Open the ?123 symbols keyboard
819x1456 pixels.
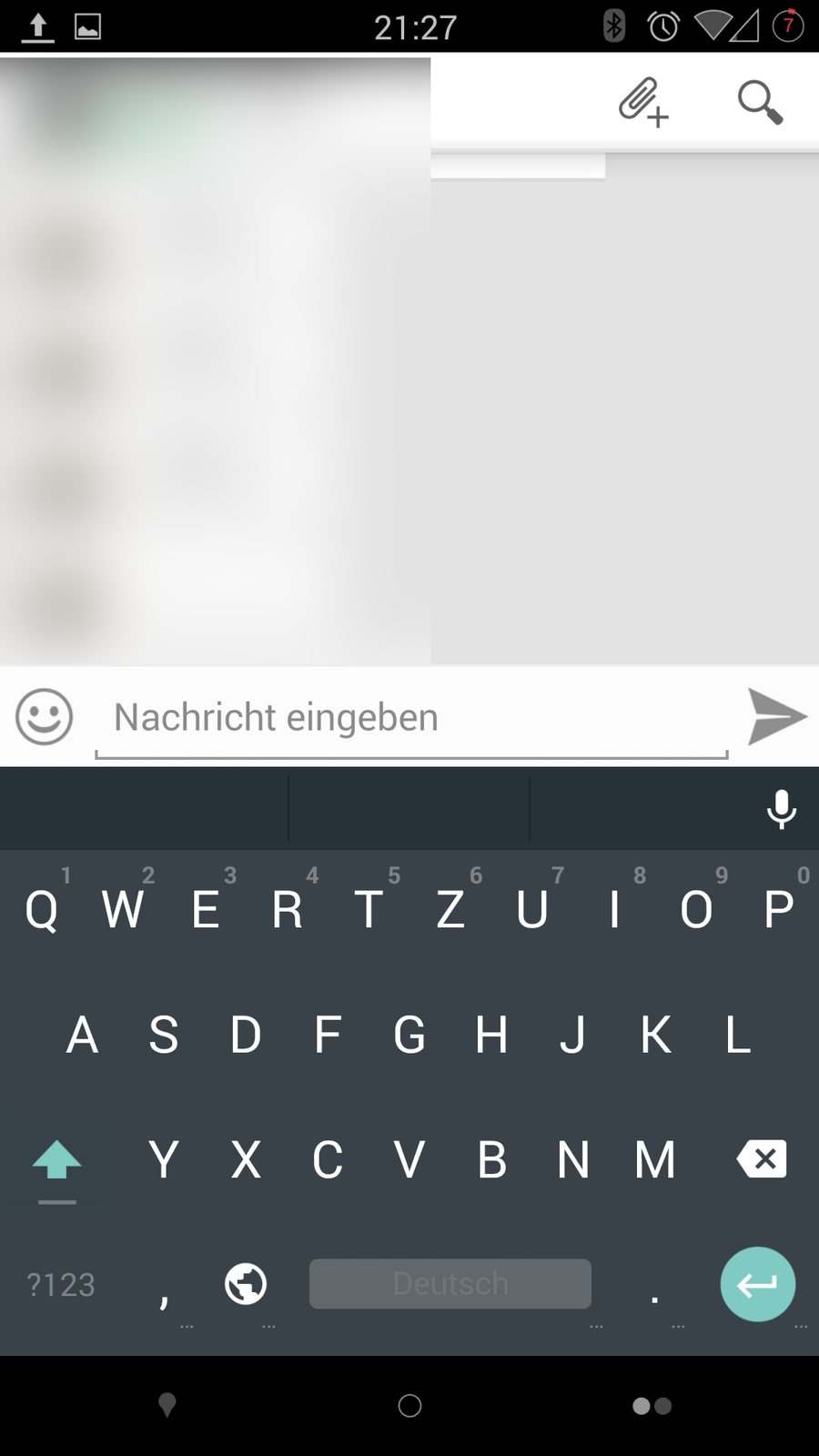pos(60,1284)
